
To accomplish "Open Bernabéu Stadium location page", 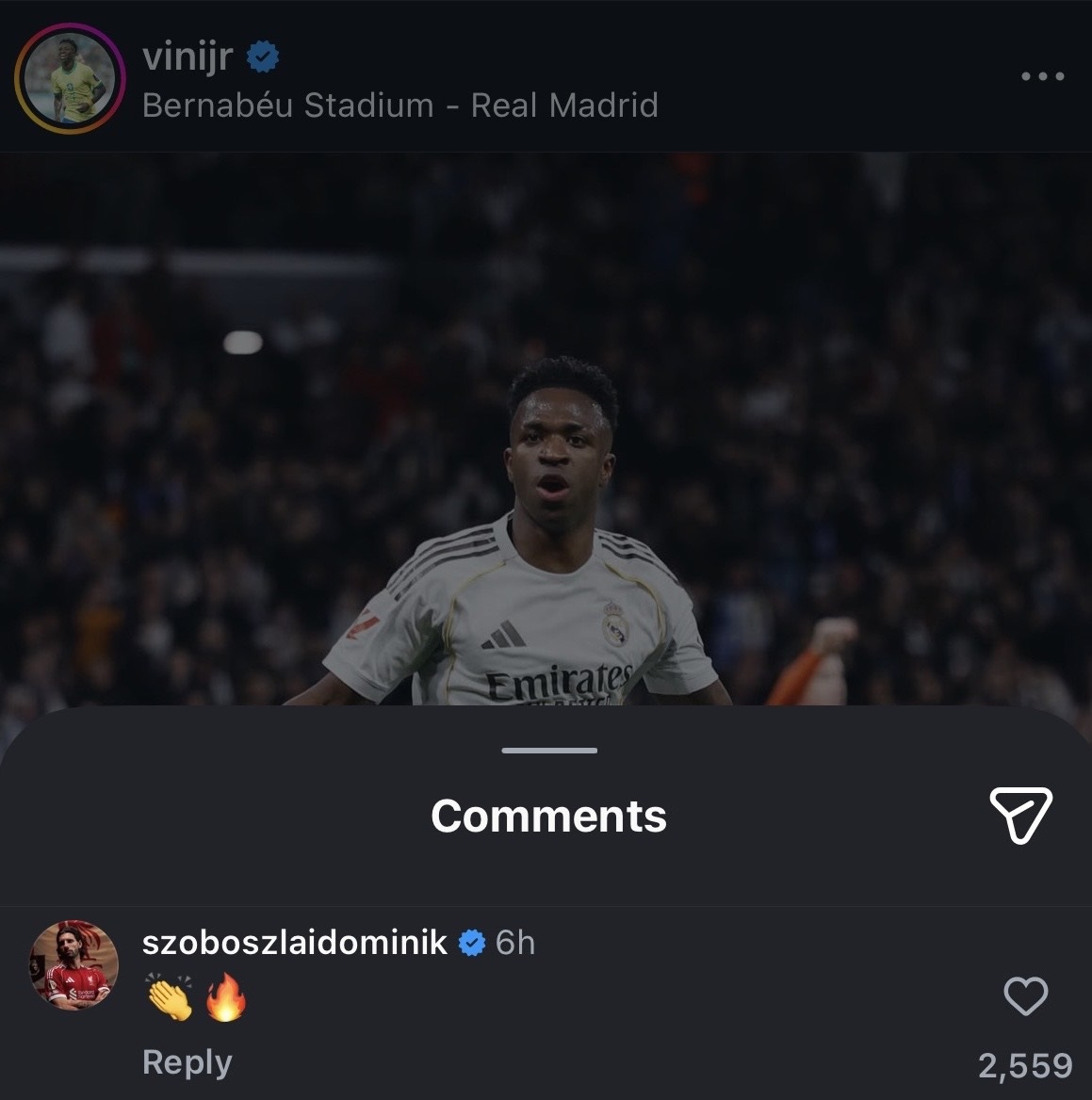I will click(399, 105).
